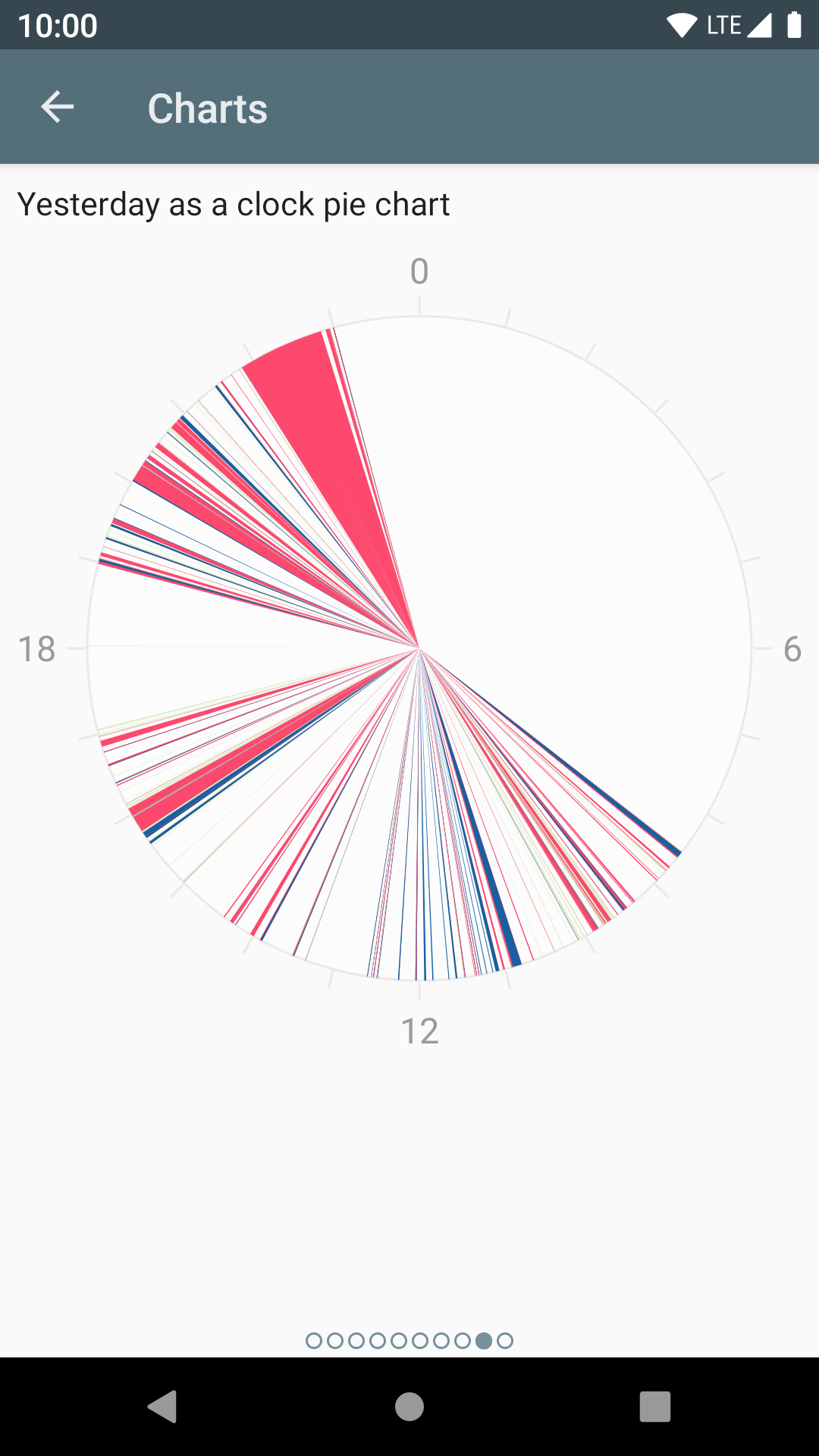The width and height of the screenshot is (819, 1456).
Task: Tap the Android home button
Action: [x=409, y=1407]
